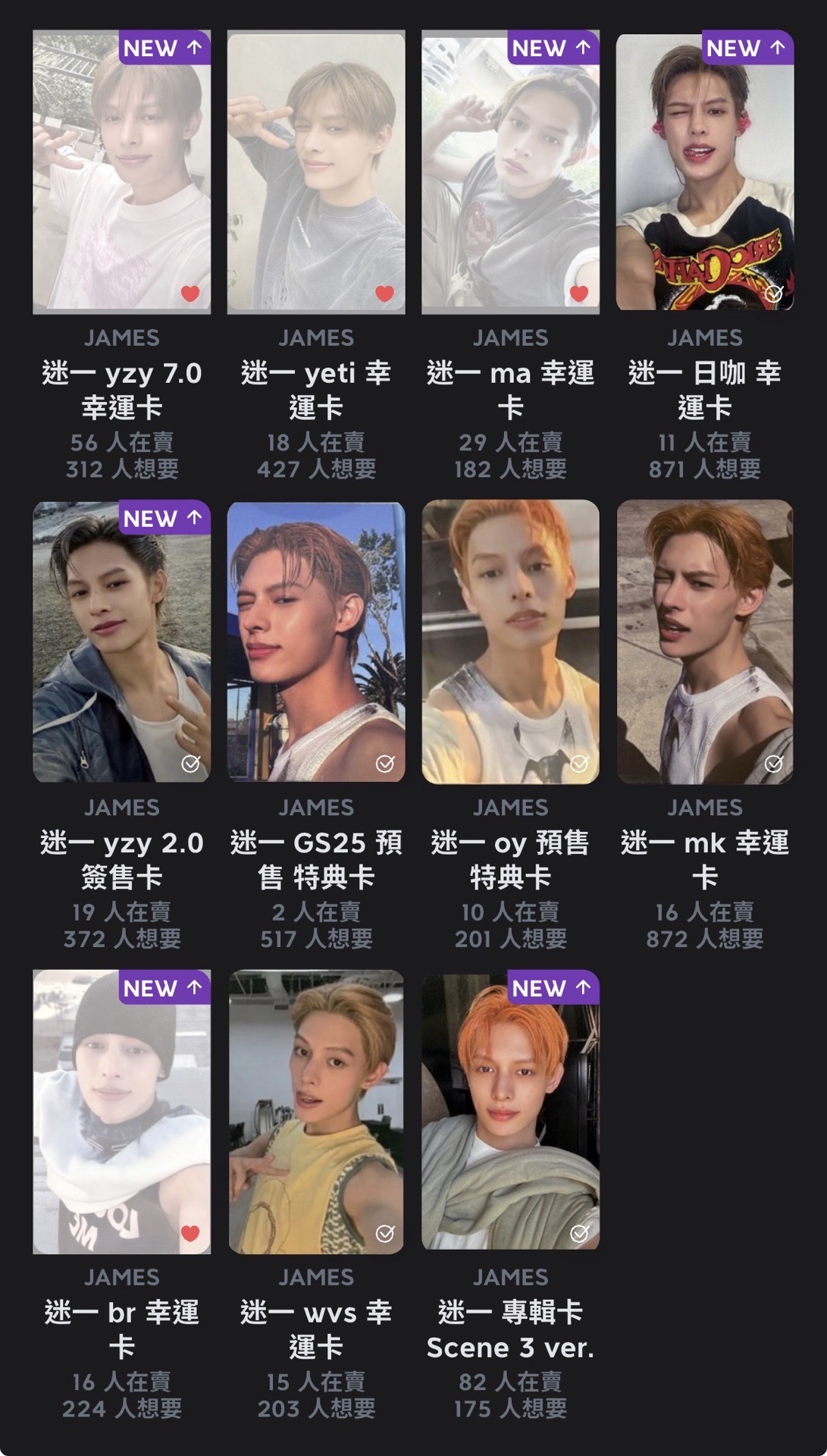View the 迷一 yzy 2.0 簽售卡 card
The image size is (827, 1456).
click(x=121, y=642)
